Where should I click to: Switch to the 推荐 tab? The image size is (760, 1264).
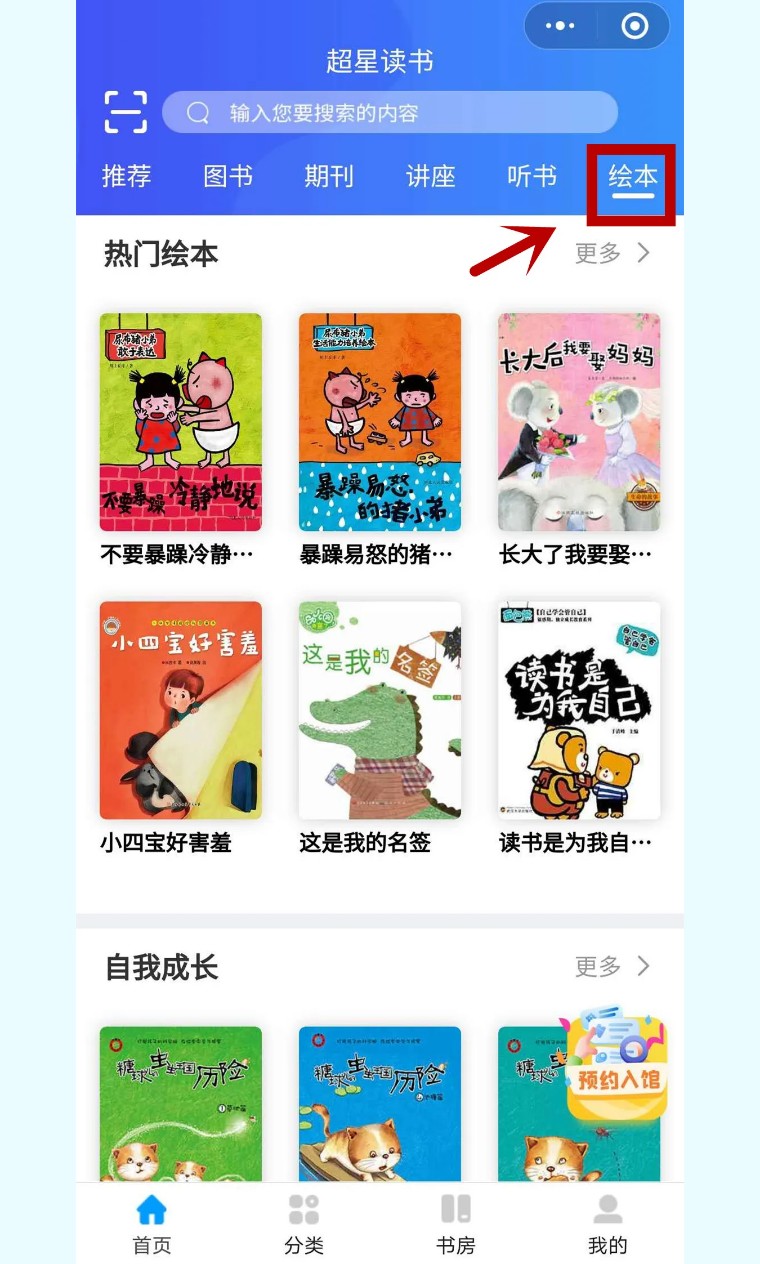click(127, 177)
